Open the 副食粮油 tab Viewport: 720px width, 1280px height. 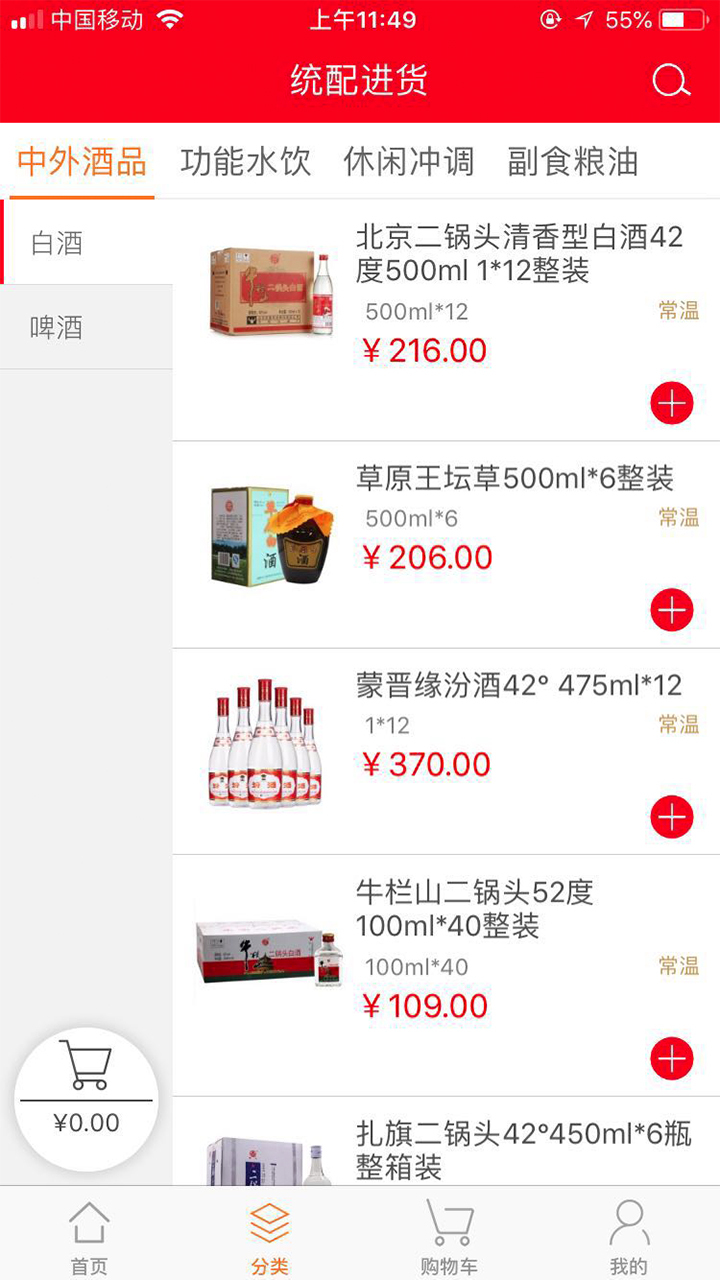pyautogui.click(x=573, y=161)
